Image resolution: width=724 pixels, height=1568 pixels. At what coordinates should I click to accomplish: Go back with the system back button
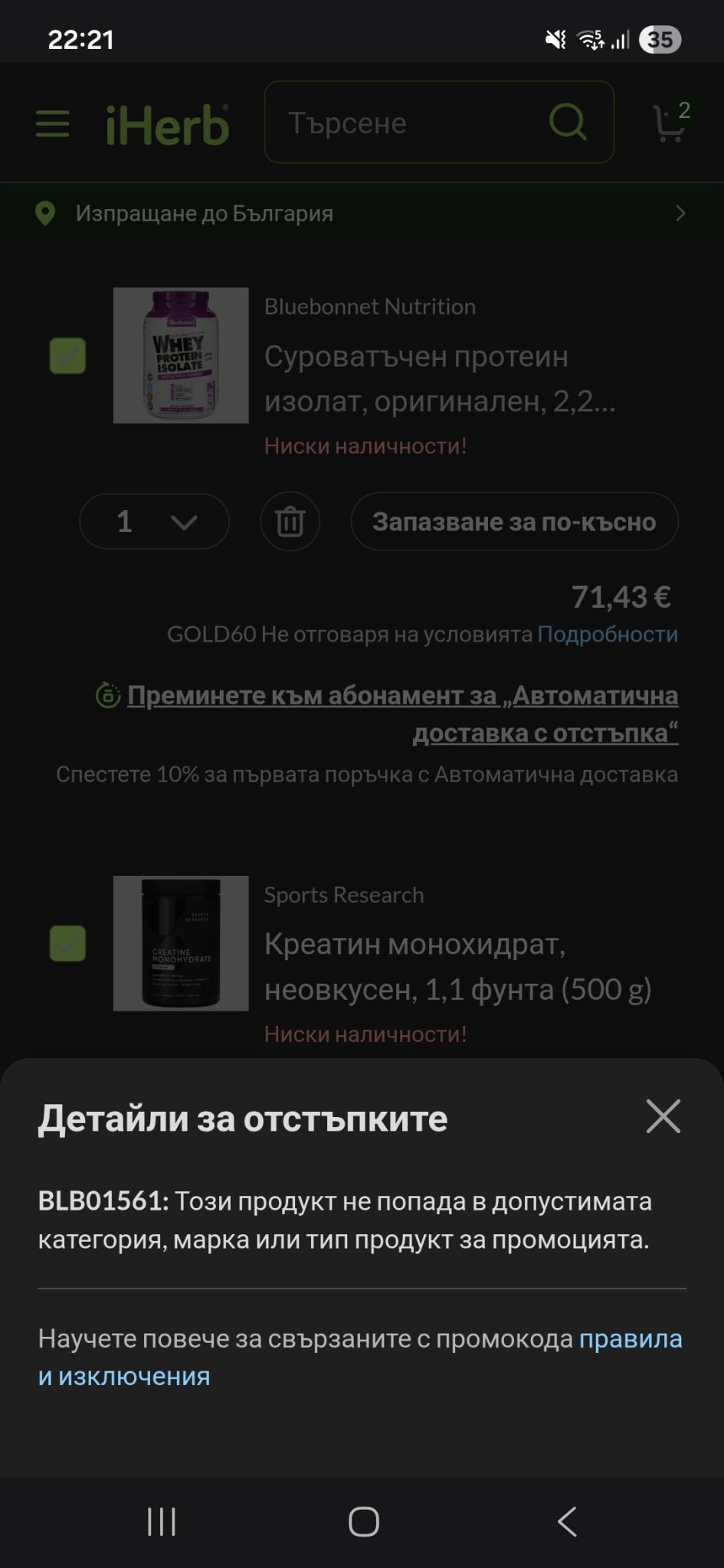pos(566,1522)
